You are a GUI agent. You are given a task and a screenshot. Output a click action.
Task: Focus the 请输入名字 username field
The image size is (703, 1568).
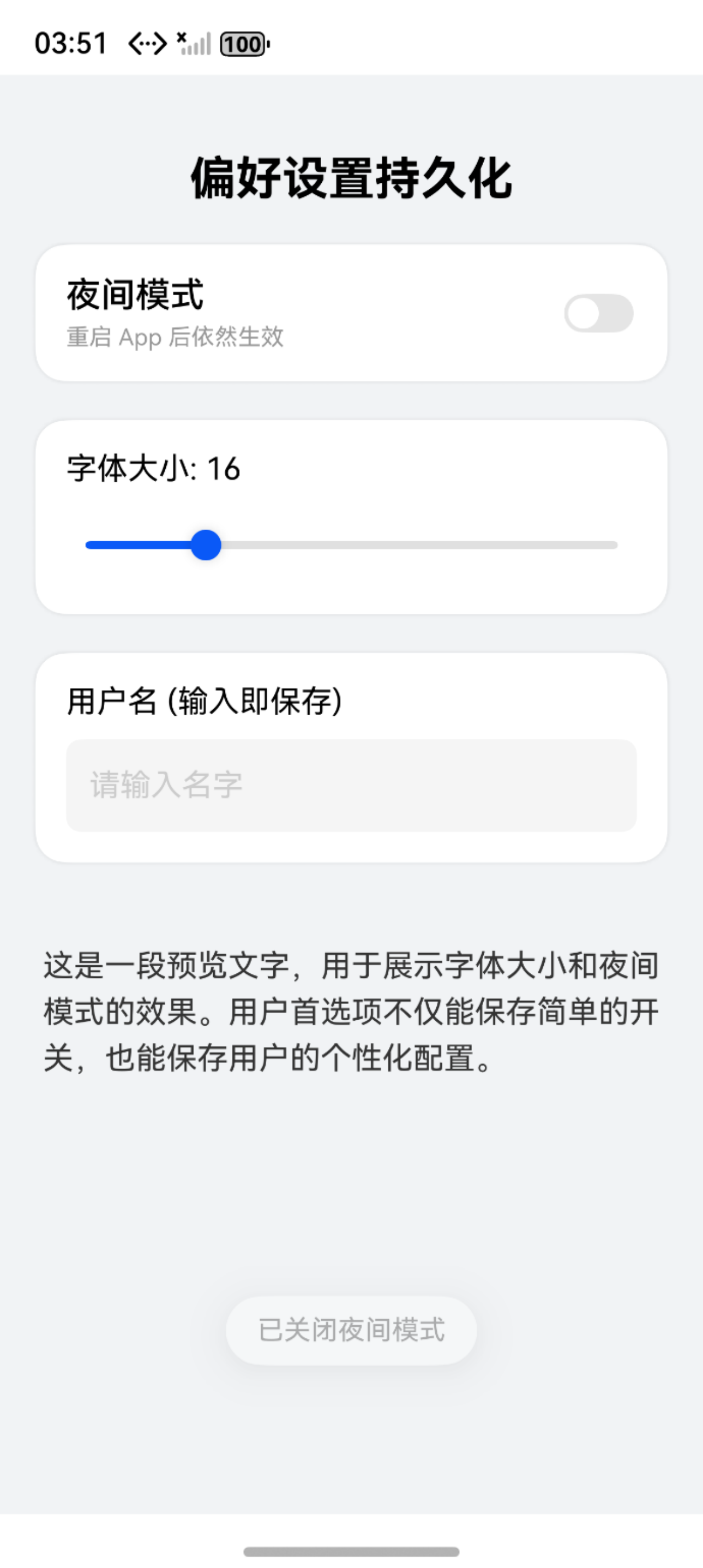point(351,785)
